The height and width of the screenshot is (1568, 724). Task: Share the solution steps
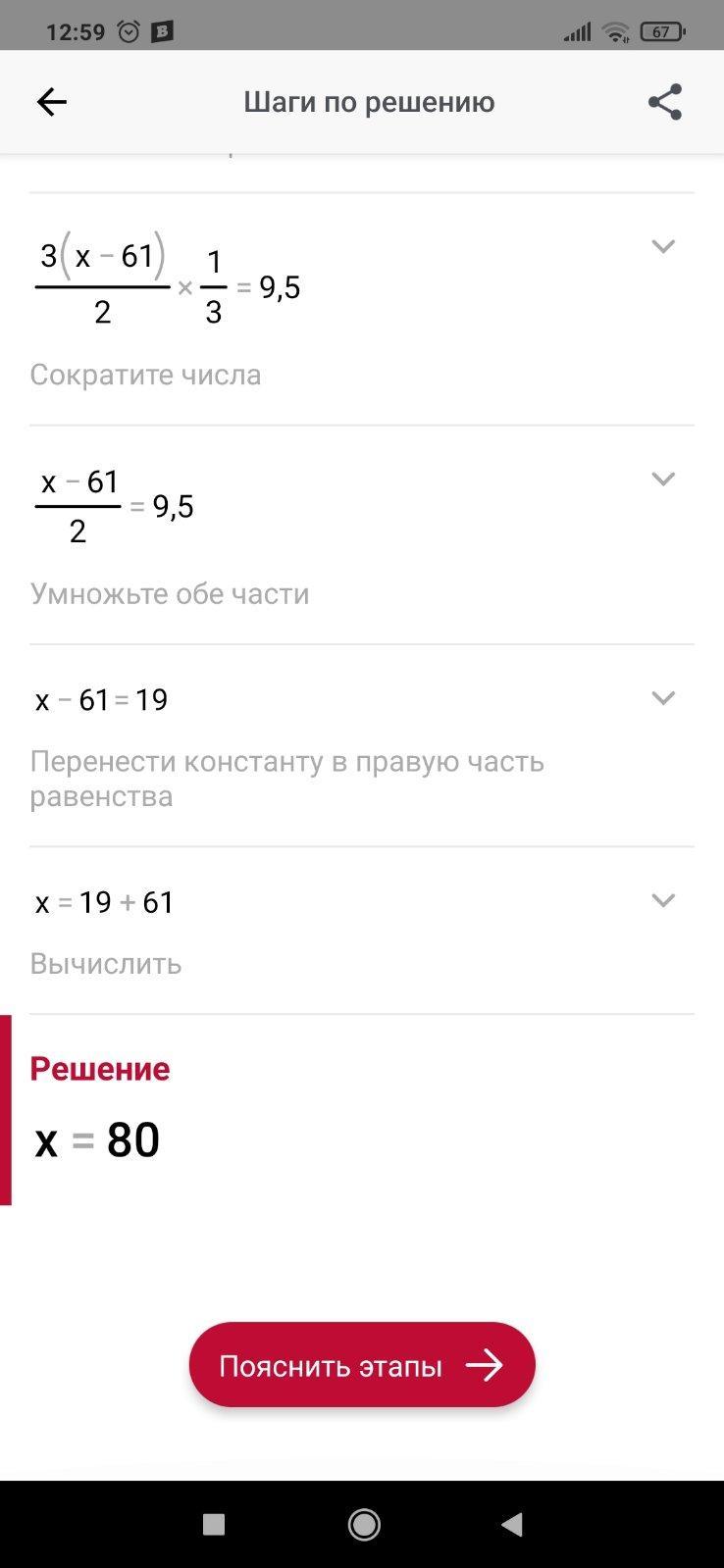[665, 102]
